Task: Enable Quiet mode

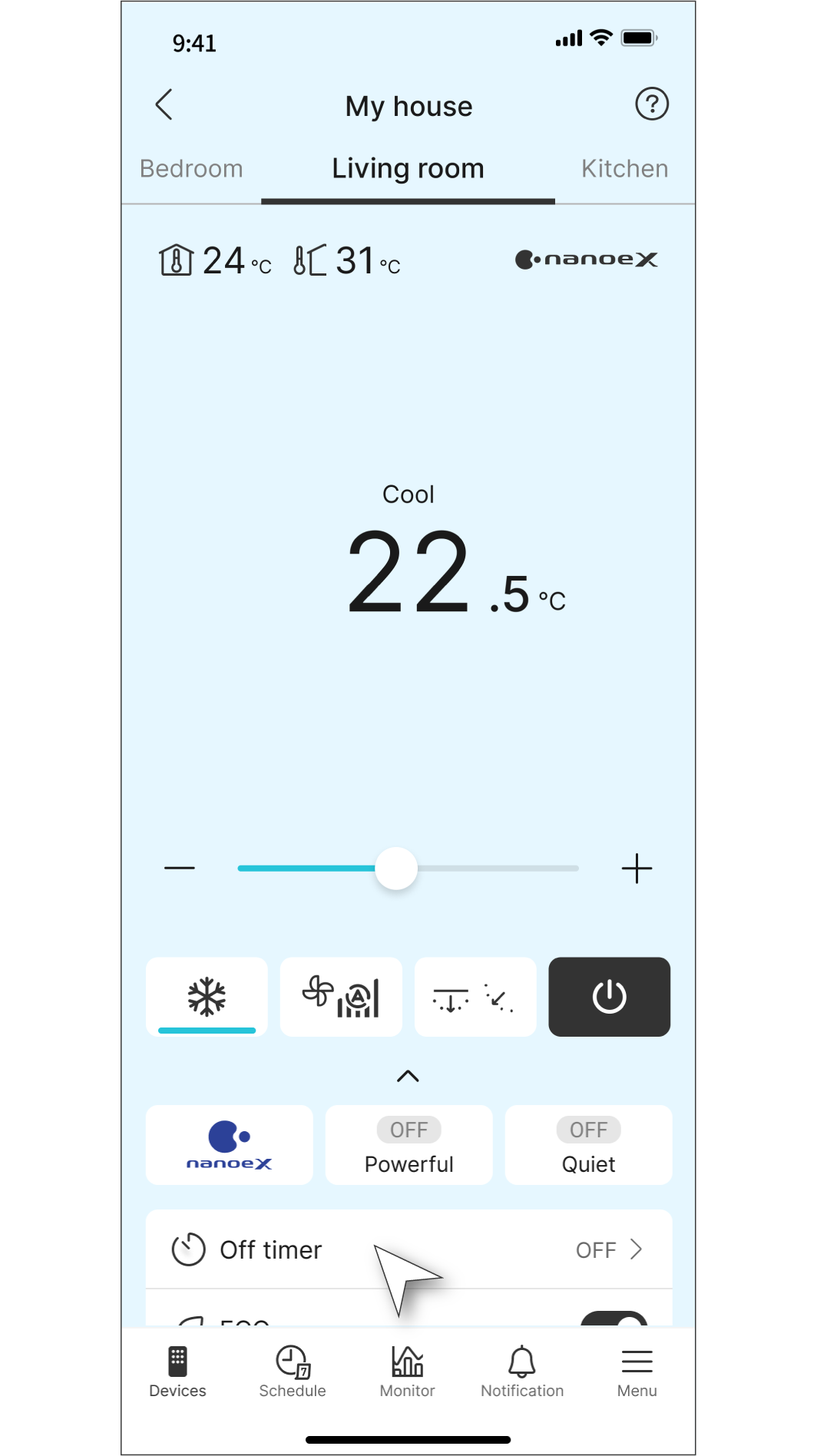Action: click(587, 1145)
